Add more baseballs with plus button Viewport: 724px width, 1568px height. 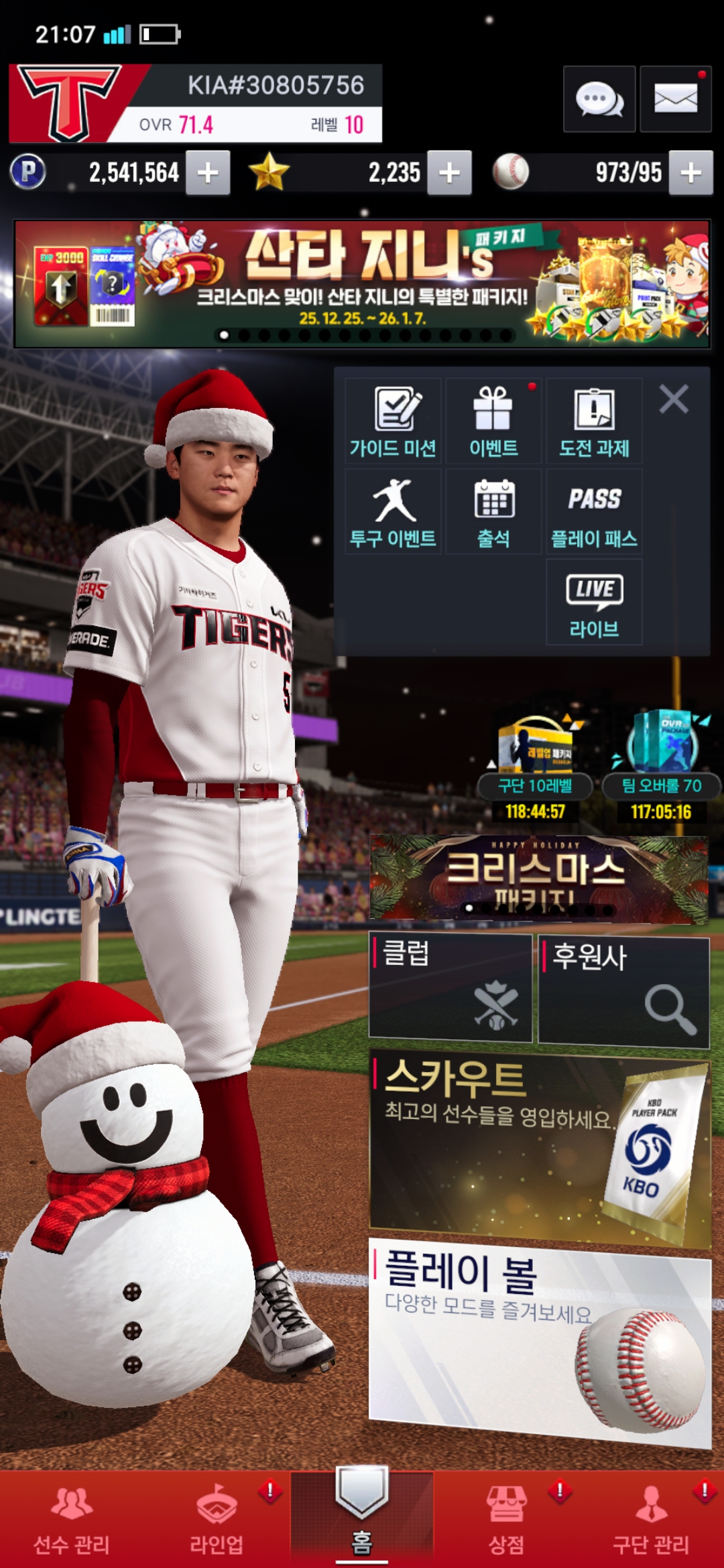(690, 173)
